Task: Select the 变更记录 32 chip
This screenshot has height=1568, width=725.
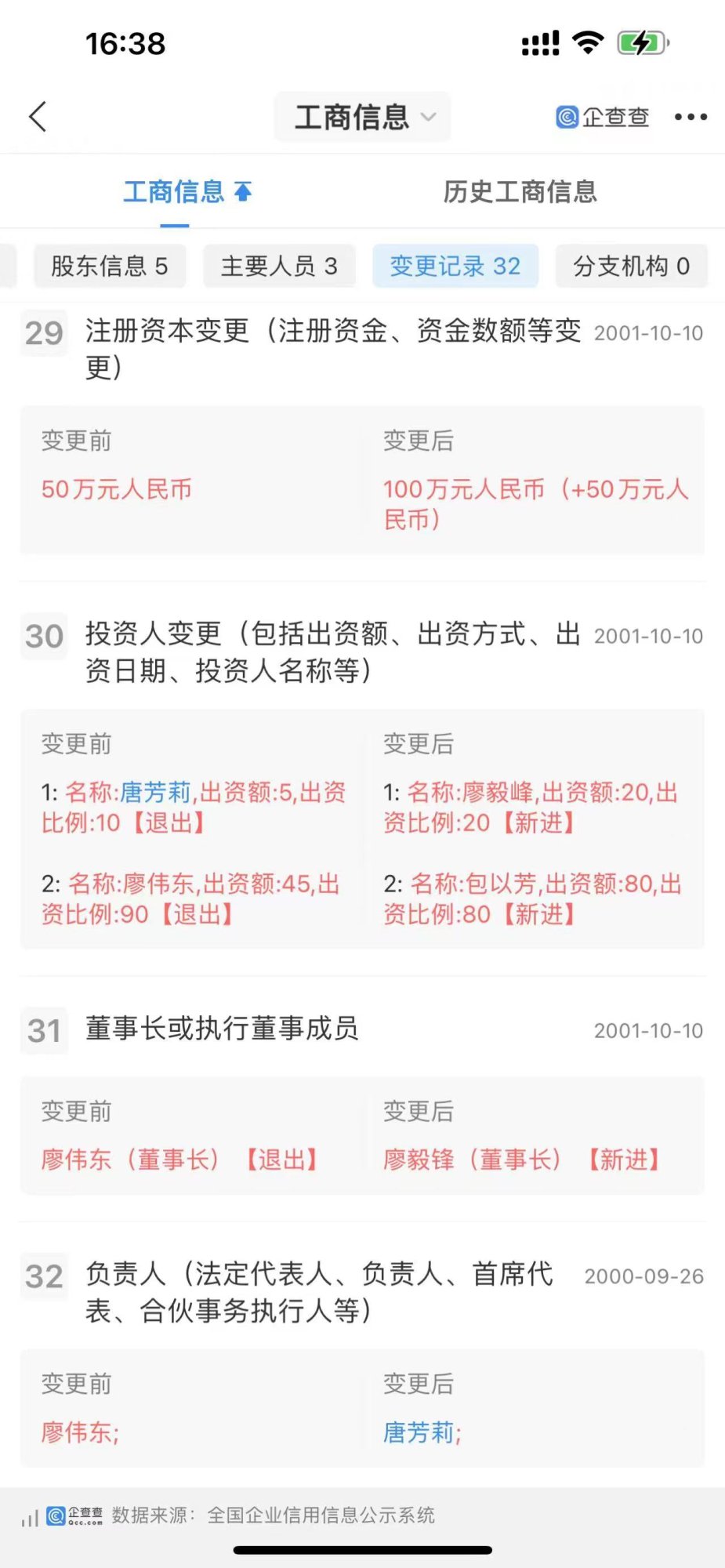Action: [x=455, y=266]
